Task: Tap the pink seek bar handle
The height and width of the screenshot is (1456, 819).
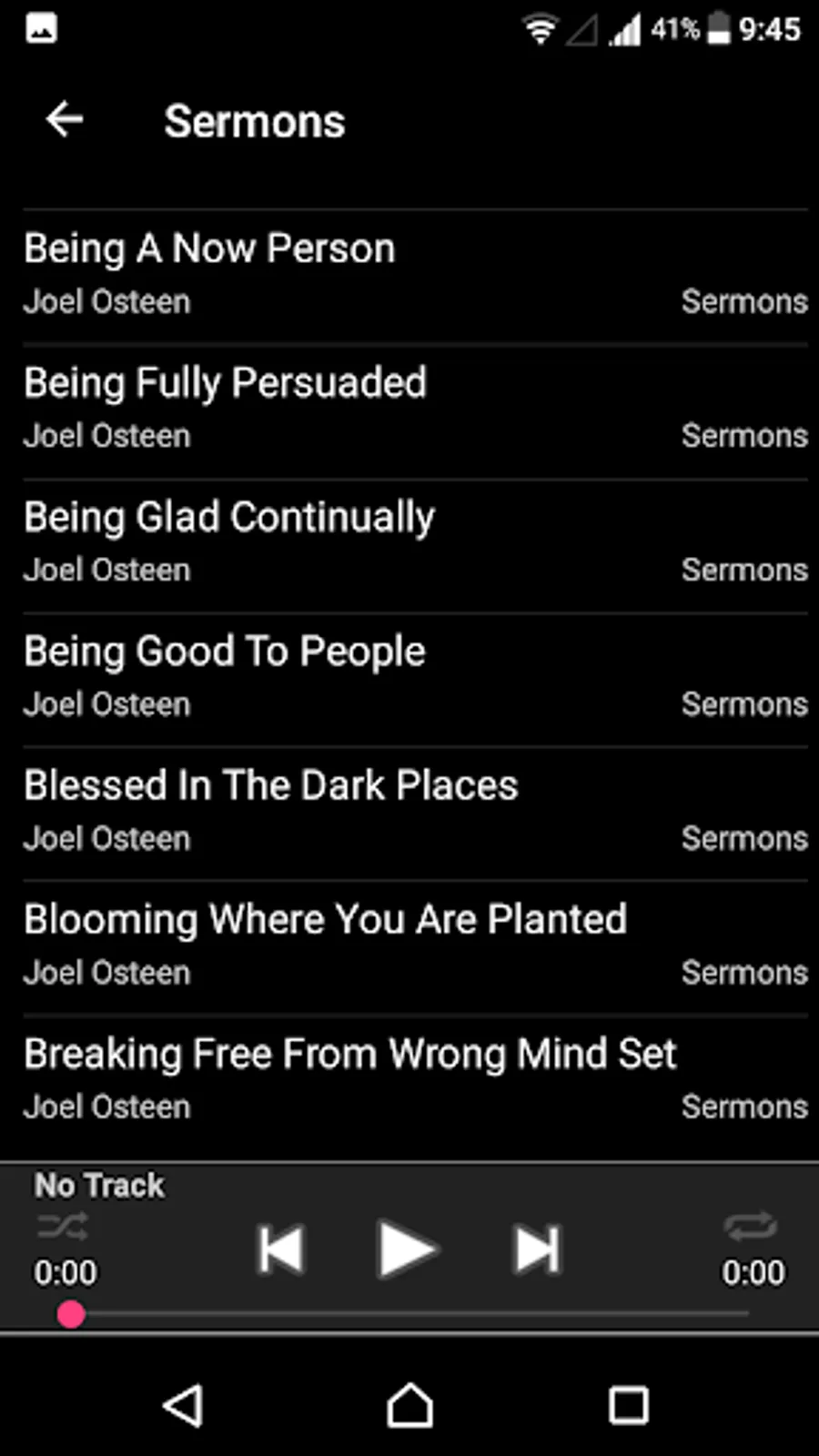Action: tap(71, 1314)
